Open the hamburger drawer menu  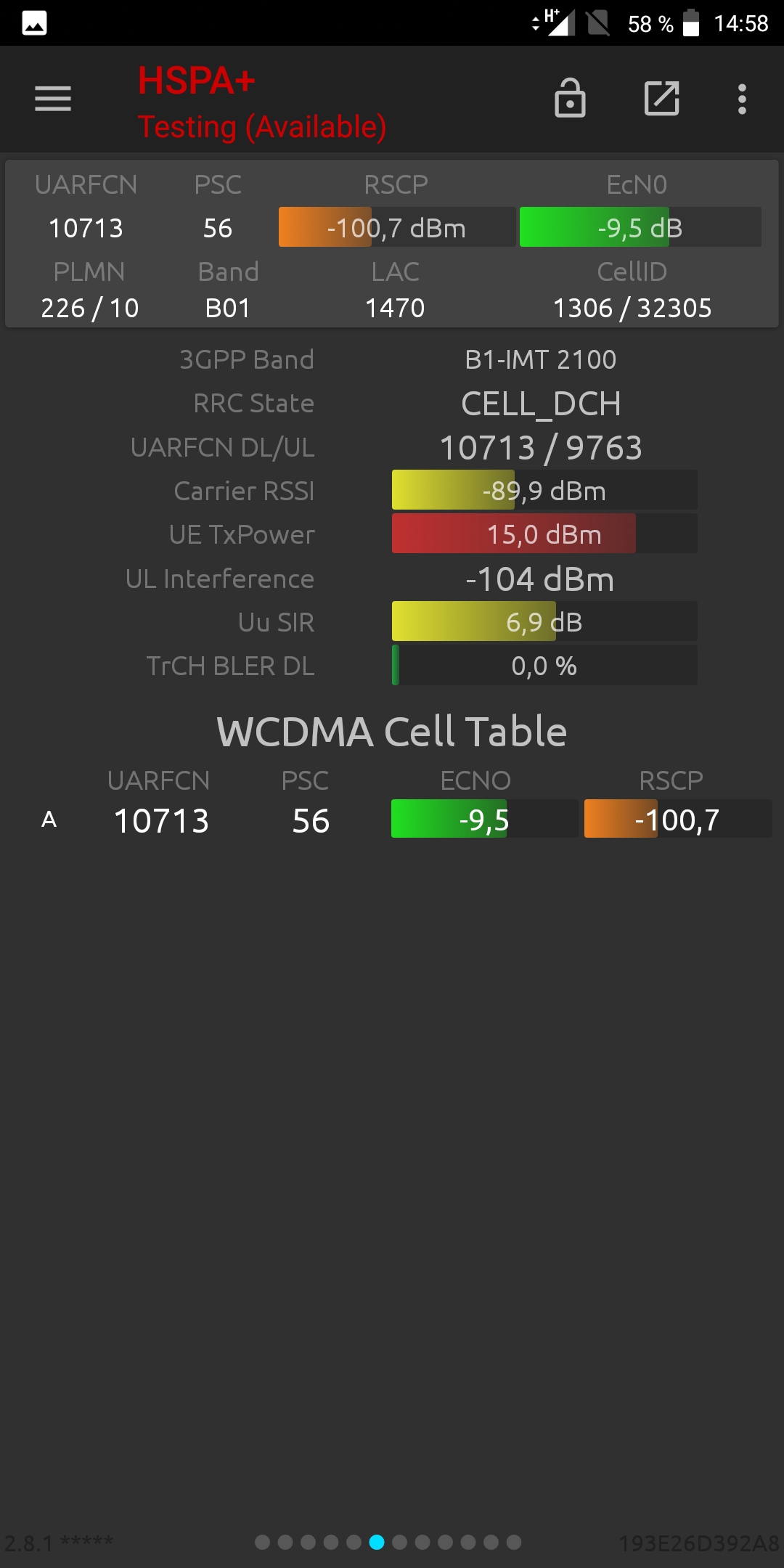[x=53, y=99]
